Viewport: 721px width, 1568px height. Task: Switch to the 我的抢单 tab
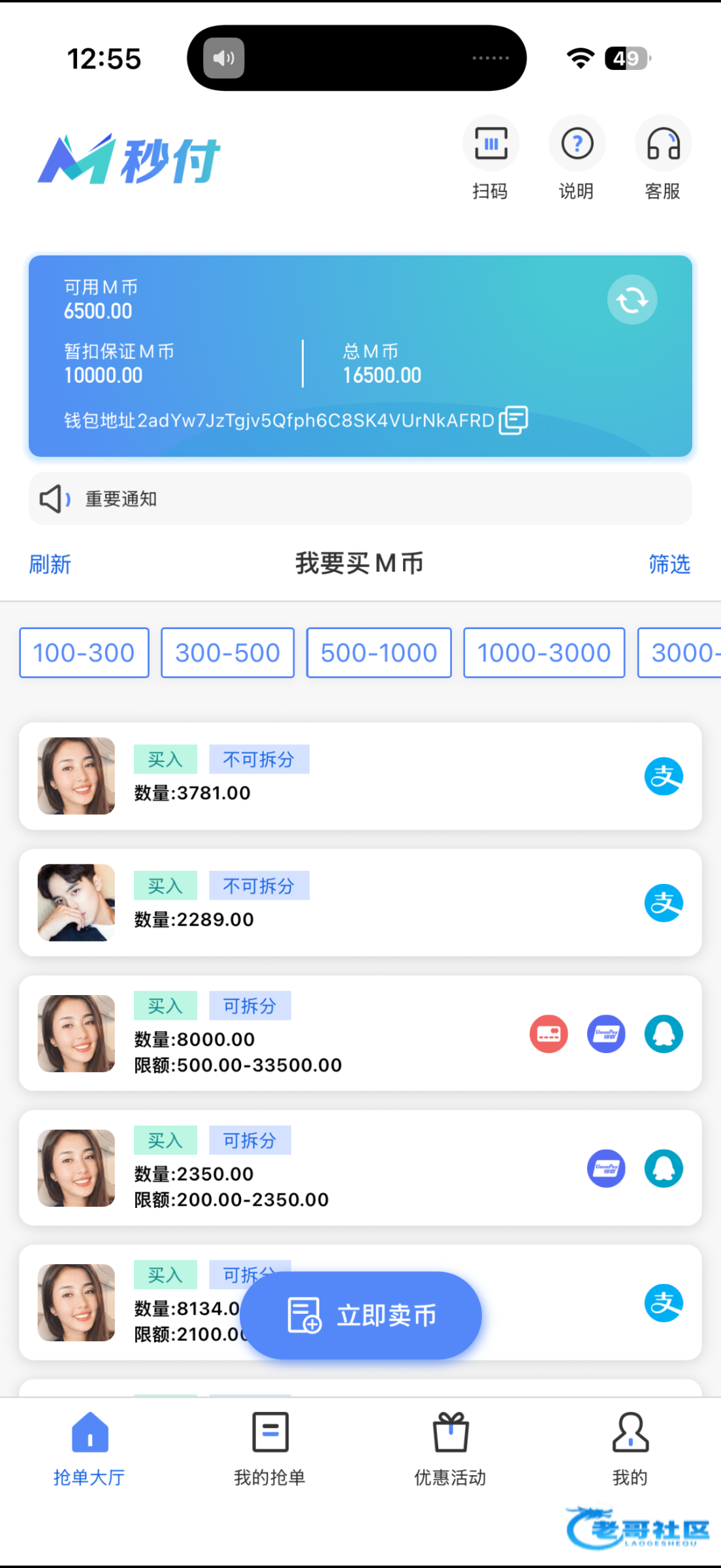(x=270, y=1446)
